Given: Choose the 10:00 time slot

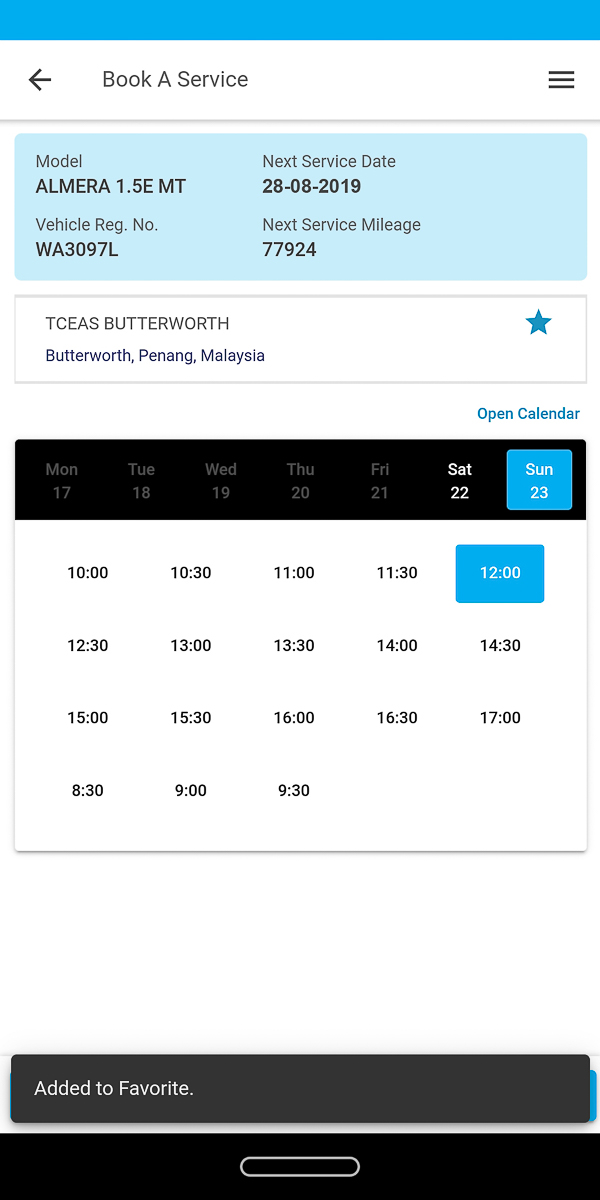Looking at the screenshot, I should click(x=88, y=573).
